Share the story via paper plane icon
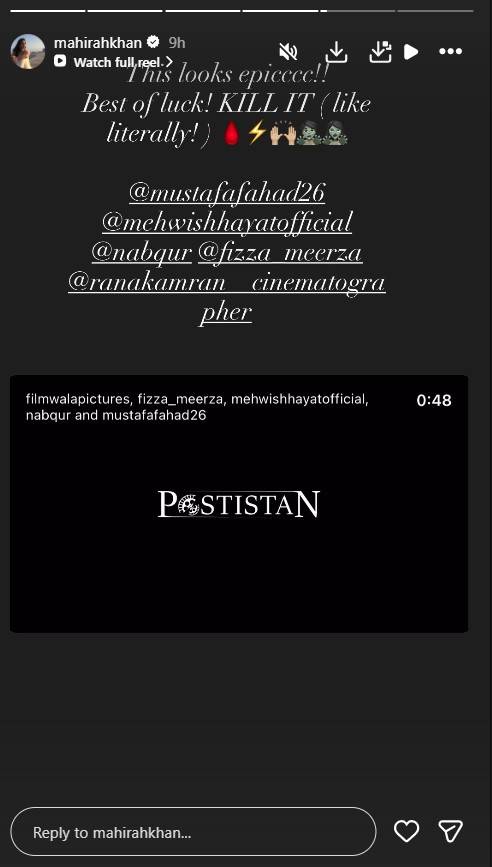Viewport: 492px width, 867px height. pyautogui.click(x=450, y=831)
